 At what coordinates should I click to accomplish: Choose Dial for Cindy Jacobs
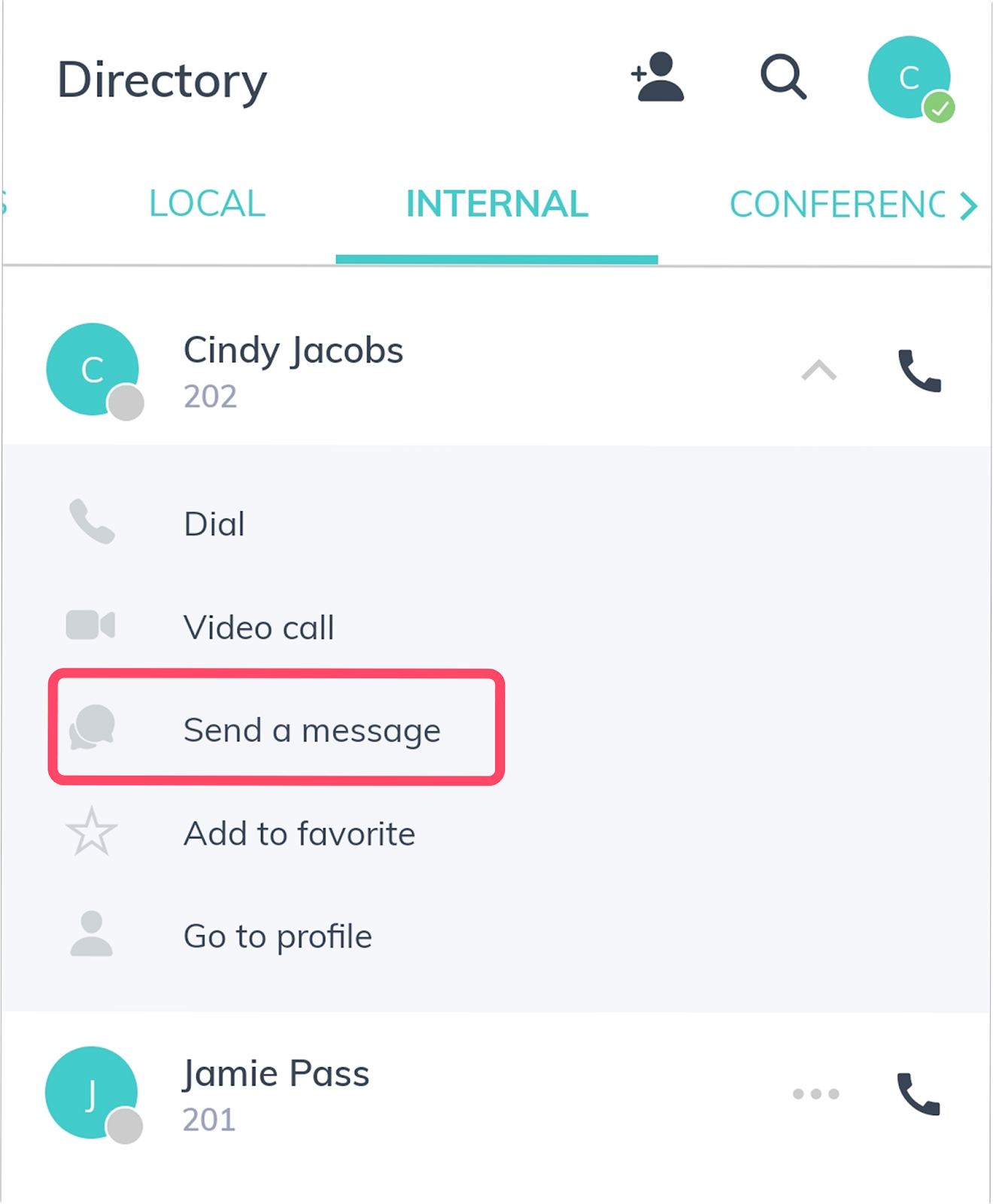214,524
